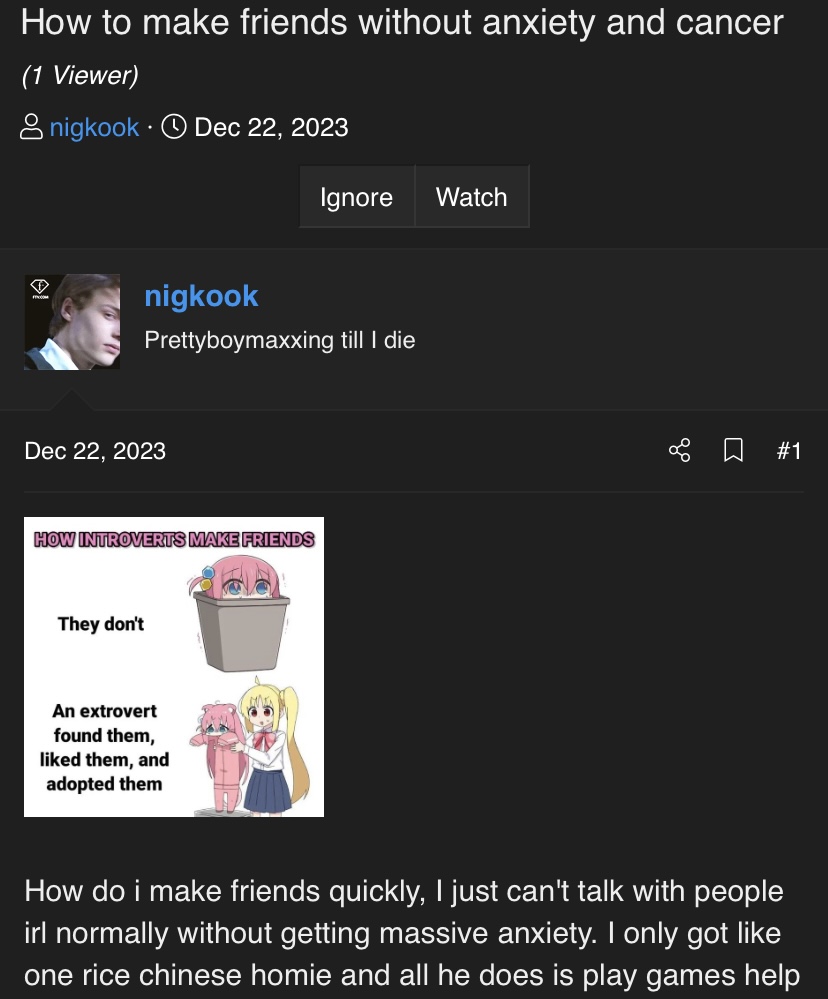
Task: Open the post number #1 permalink
Action: click(x=788, y=451)
